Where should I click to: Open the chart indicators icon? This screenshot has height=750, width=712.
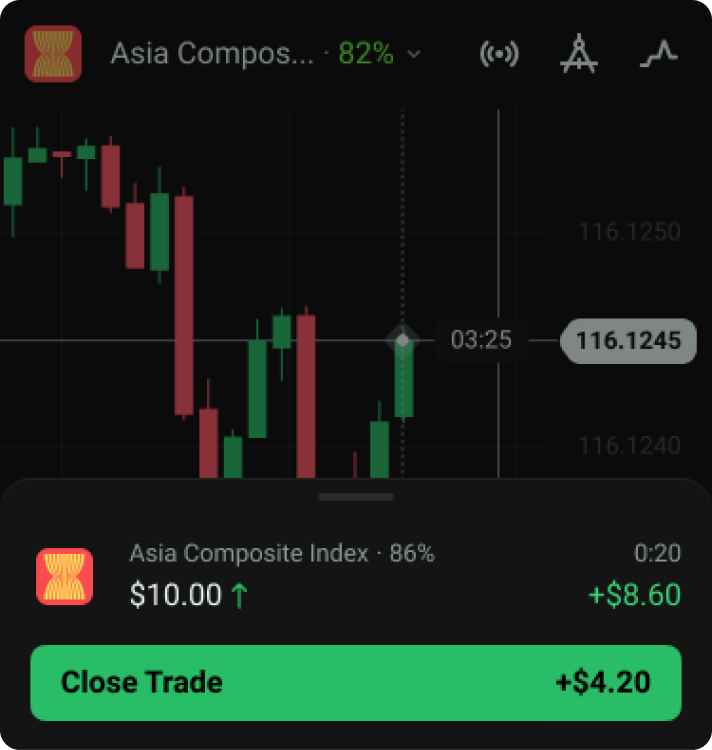coord(659,54)
